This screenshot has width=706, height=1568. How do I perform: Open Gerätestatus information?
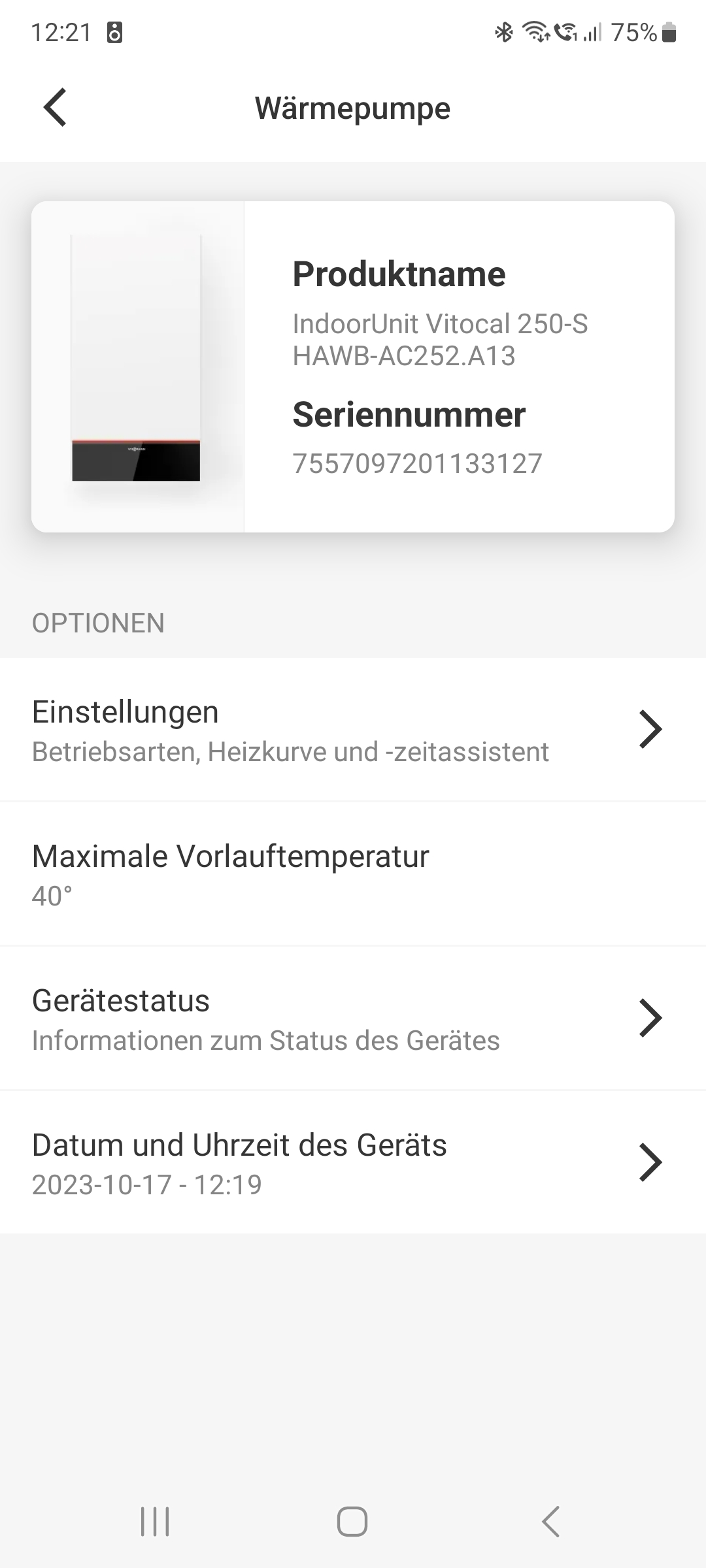click(353, 1019)
